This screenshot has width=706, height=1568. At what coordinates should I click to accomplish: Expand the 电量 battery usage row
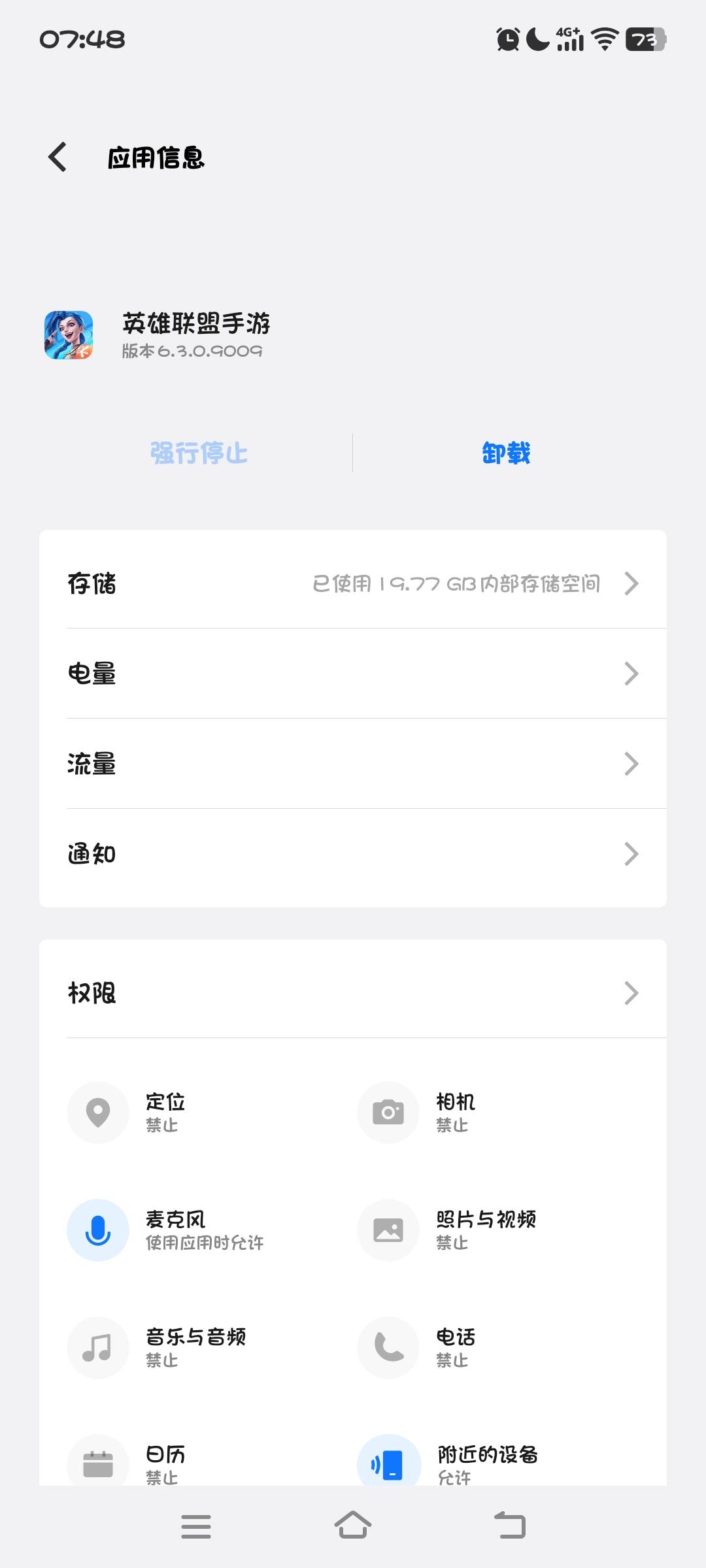pos(353,674)
